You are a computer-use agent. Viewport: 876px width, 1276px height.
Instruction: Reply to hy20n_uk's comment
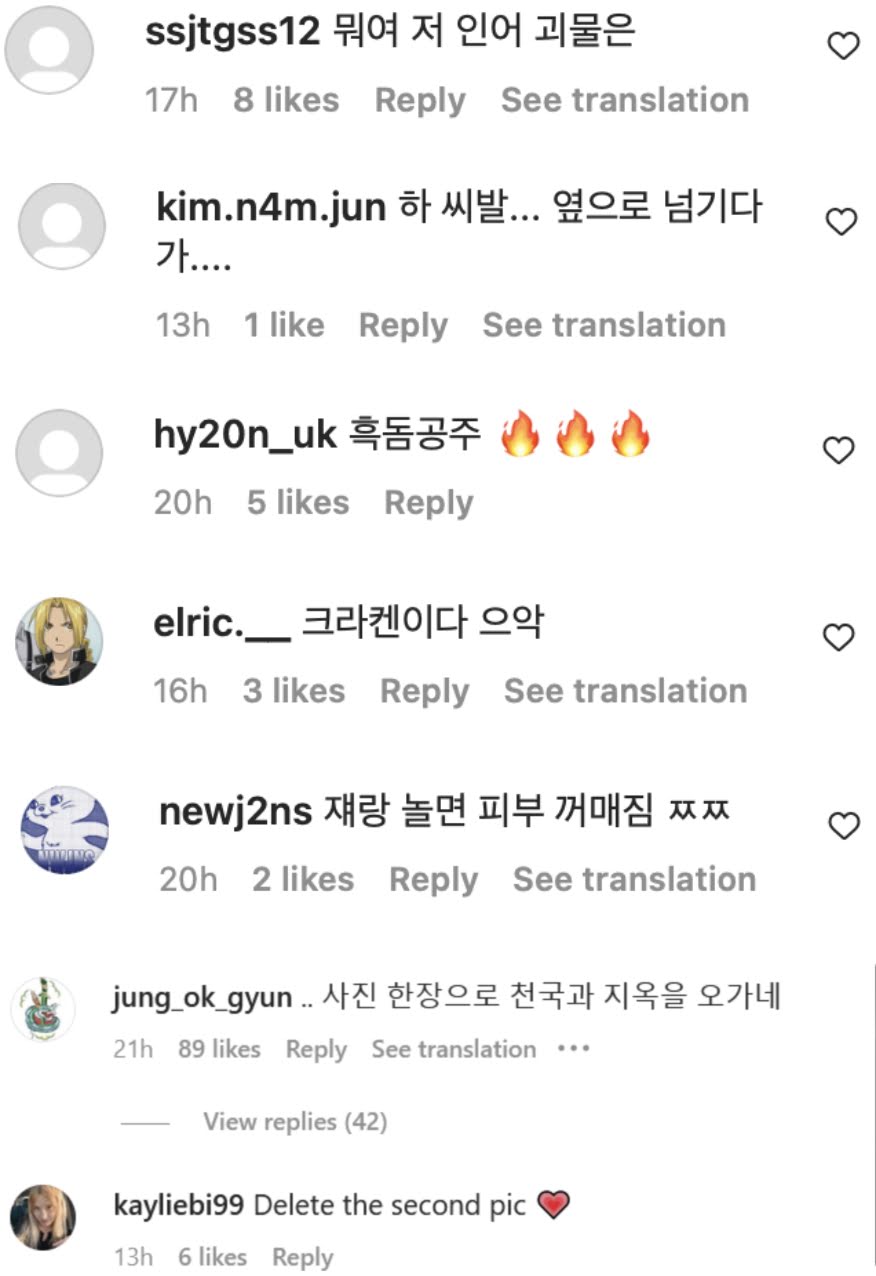(429, 502)
